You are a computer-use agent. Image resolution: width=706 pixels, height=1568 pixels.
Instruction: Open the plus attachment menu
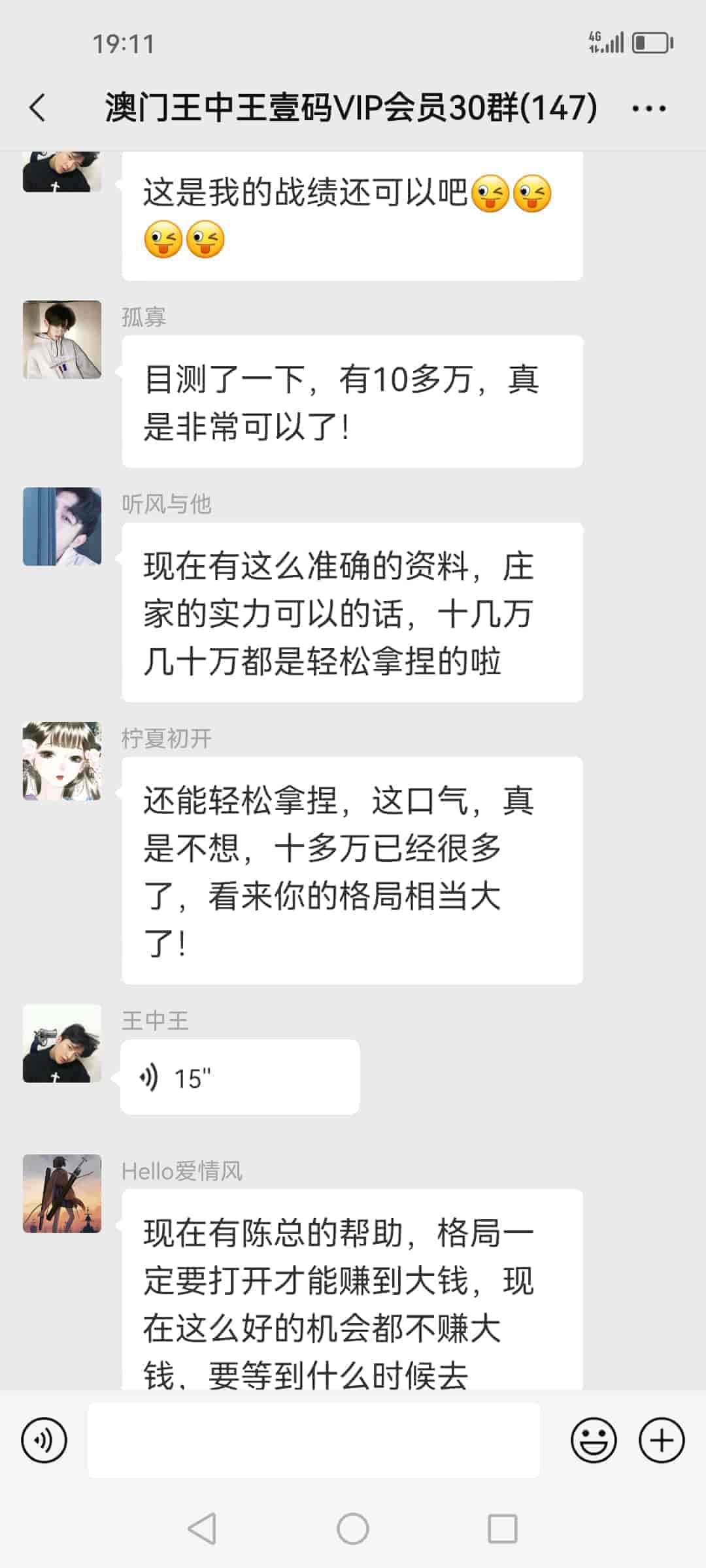coord(662,1440)
